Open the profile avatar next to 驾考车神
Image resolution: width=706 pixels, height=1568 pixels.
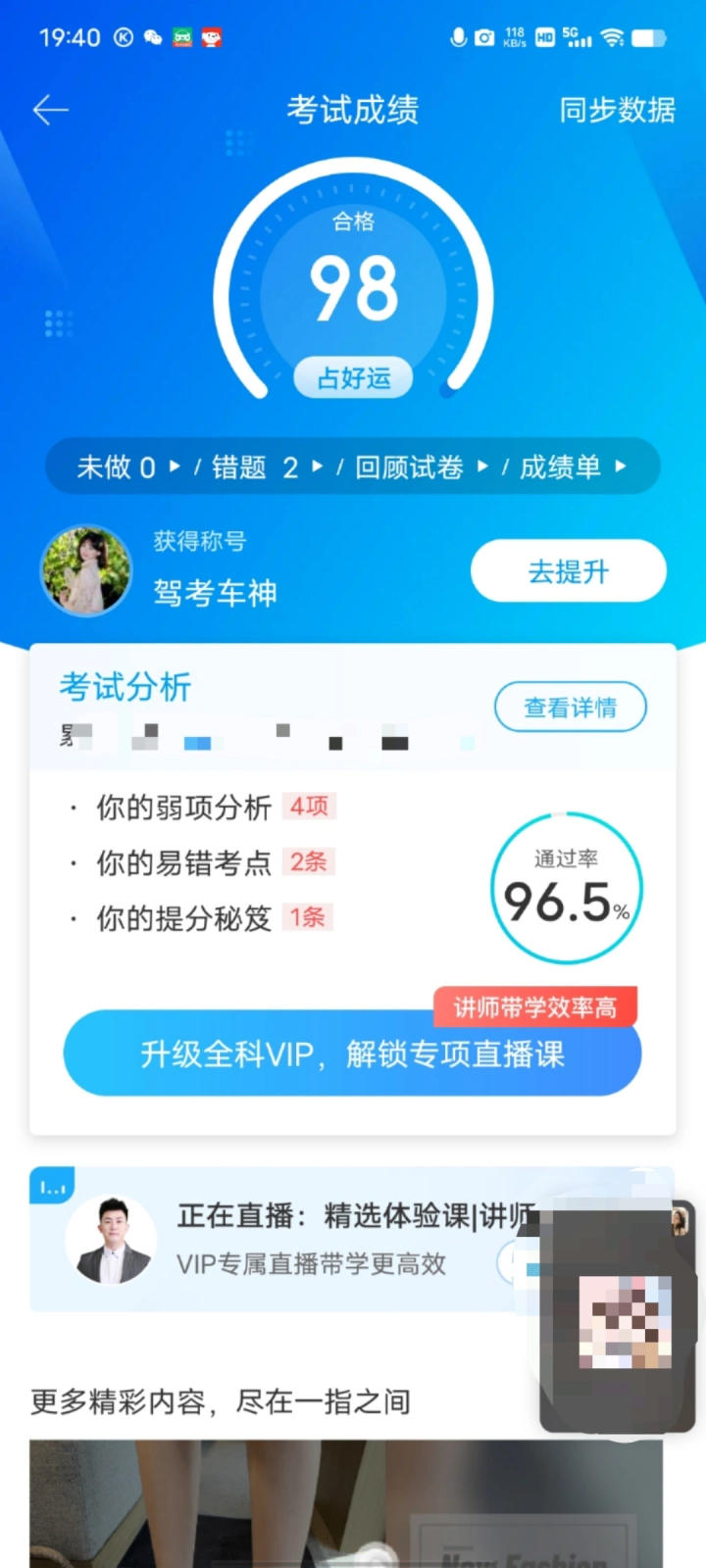(x=86, y=571)
